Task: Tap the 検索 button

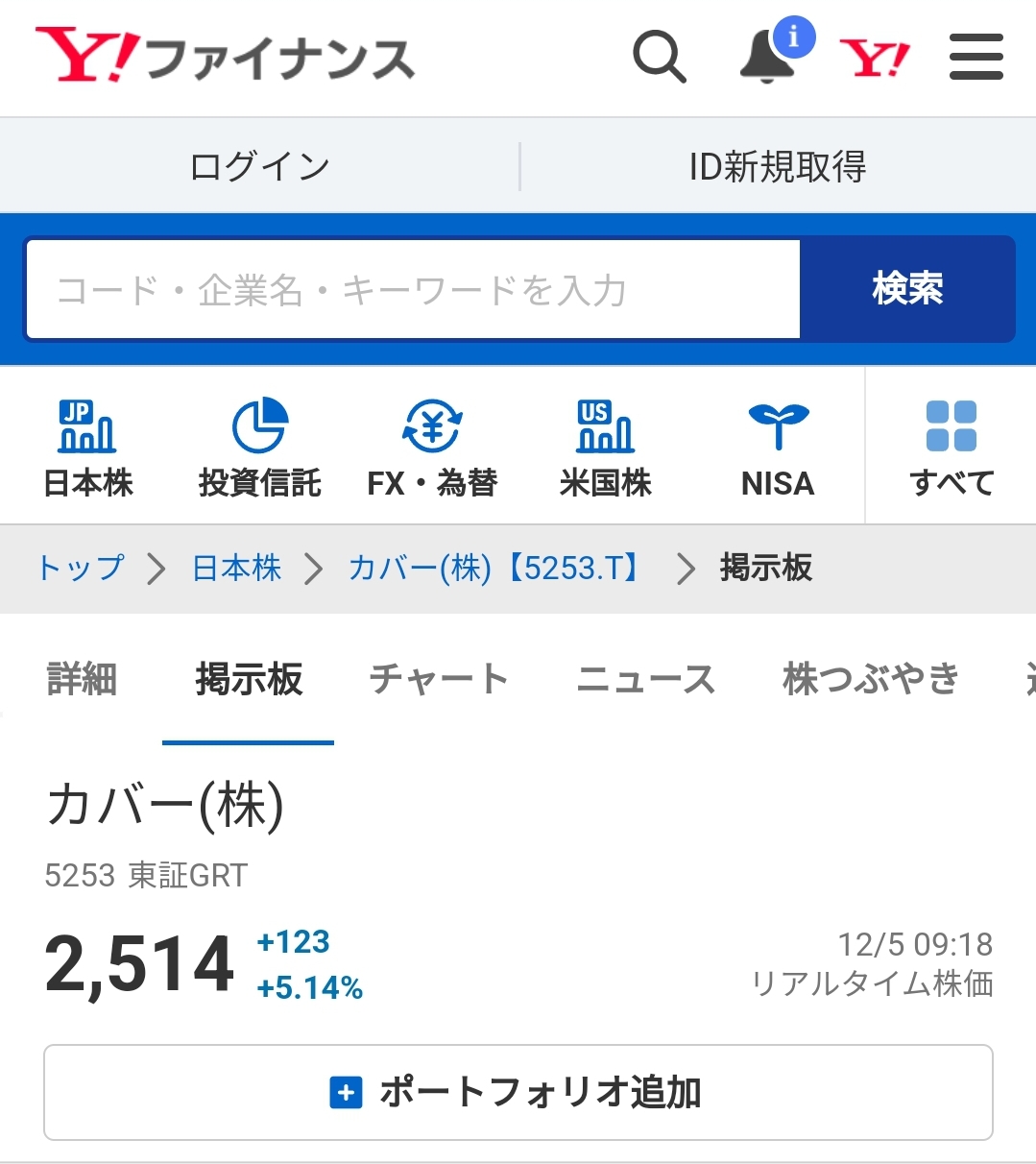Action: pyautogui.click(x=907, y=289)
